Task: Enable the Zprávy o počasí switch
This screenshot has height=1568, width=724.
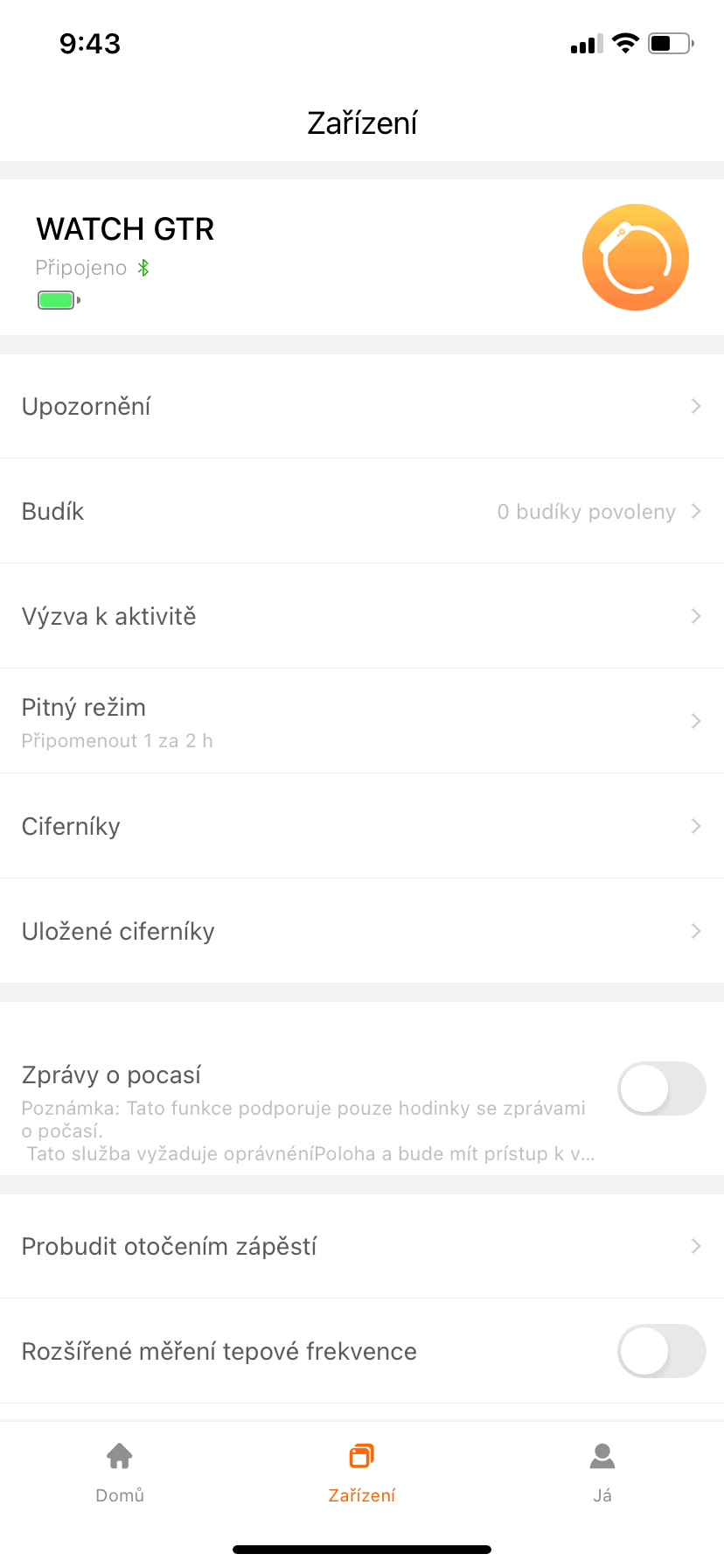Action: click(662, 1088)
